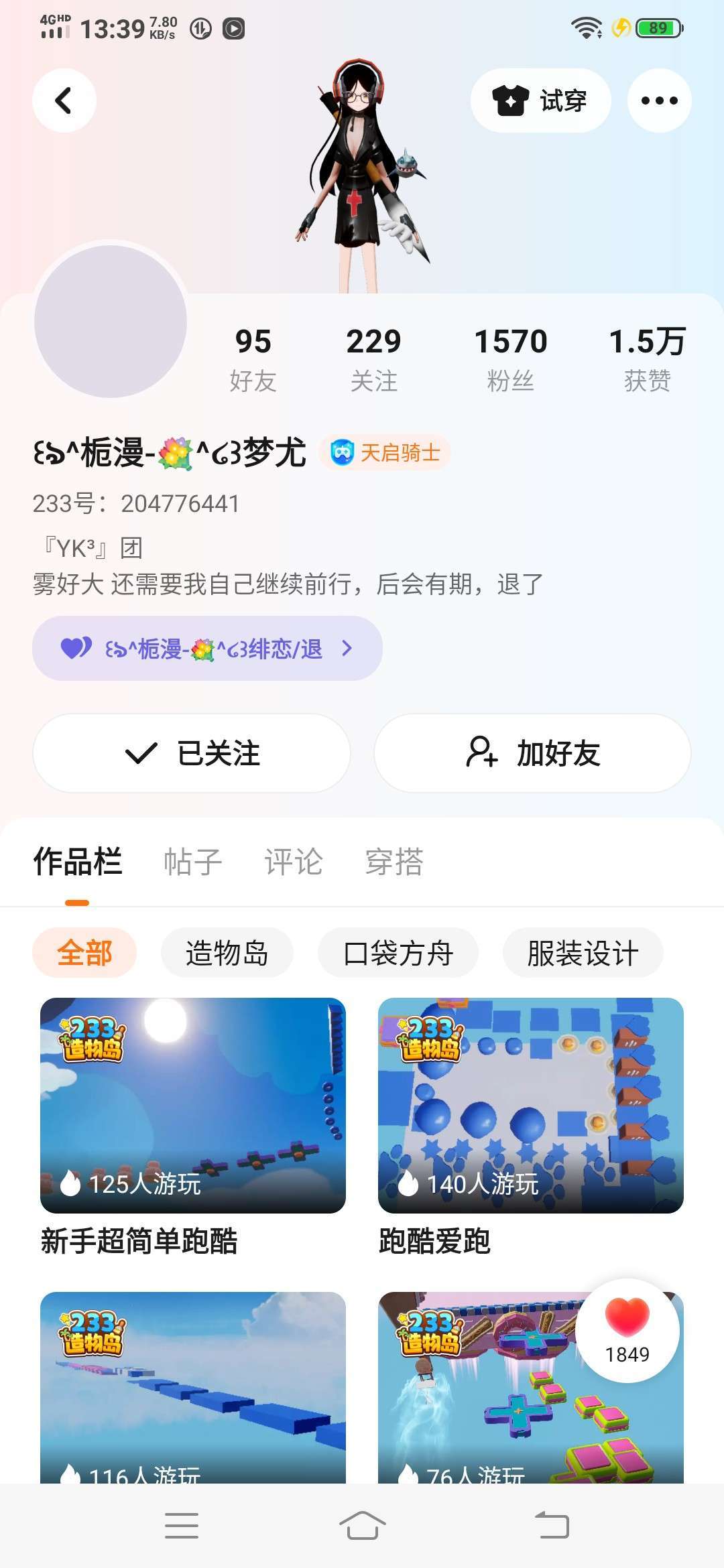Open the 绯恋/退 partner link chip
Viewport: 724px width, 1568px height.
(x=207, y=649)
